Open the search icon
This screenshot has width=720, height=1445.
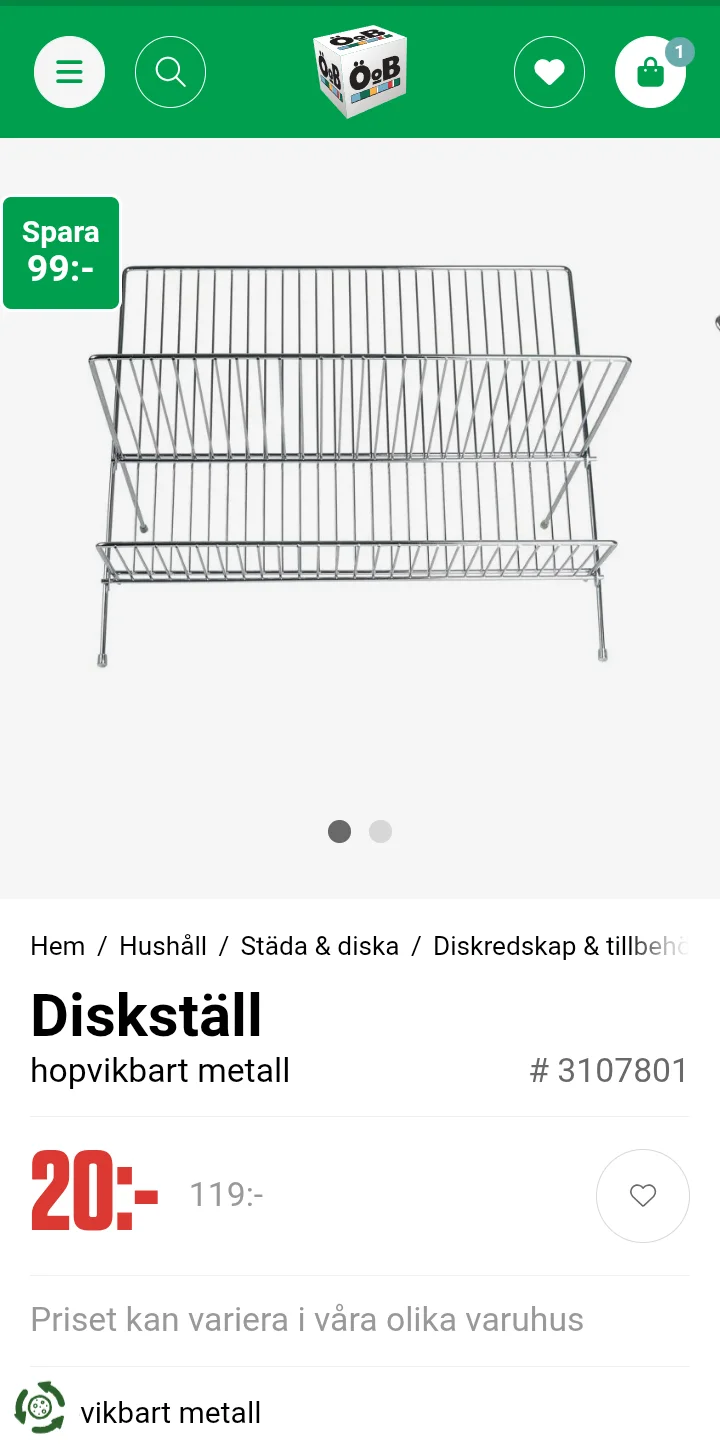170,72
